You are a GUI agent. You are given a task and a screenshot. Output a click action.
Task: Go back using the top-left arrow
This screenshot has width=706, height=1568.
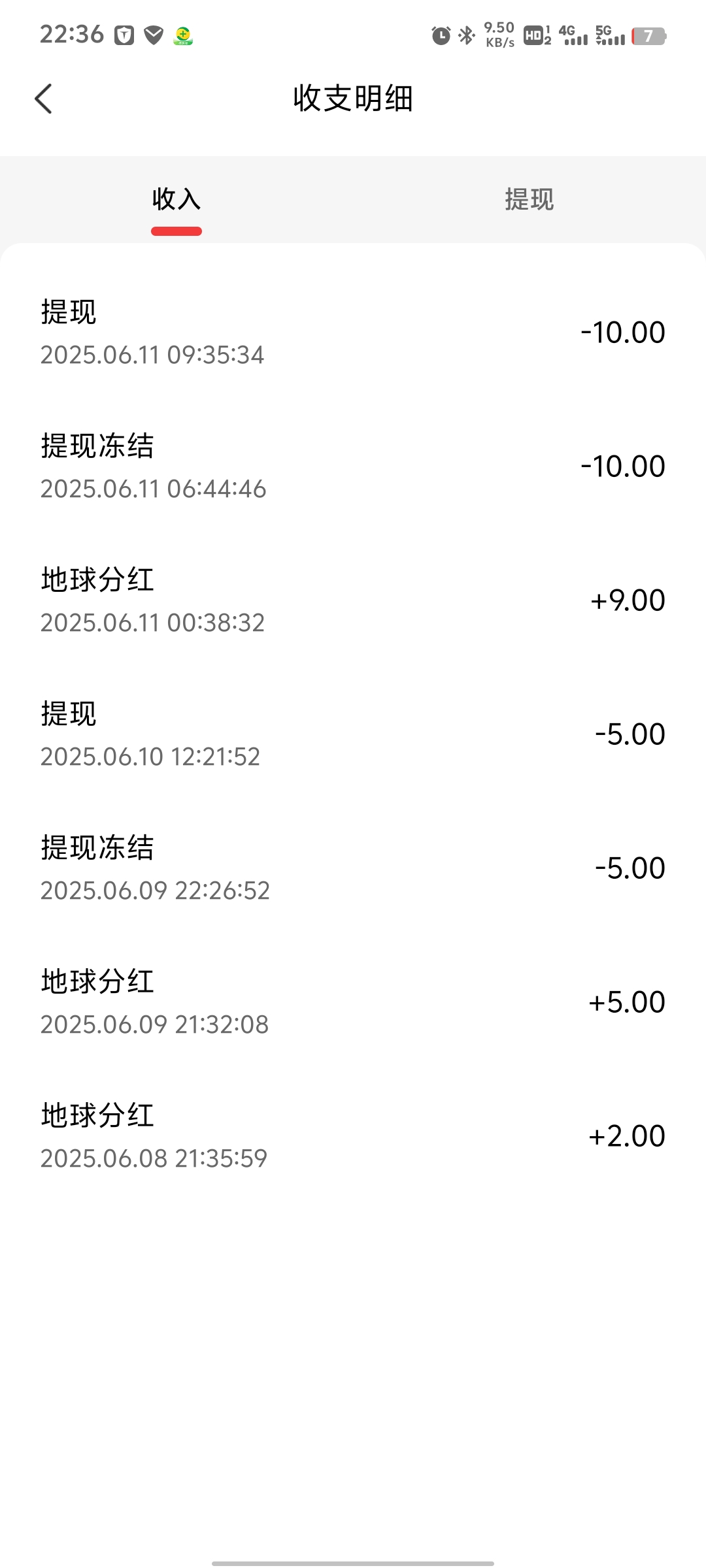click(x=43, y=99)
